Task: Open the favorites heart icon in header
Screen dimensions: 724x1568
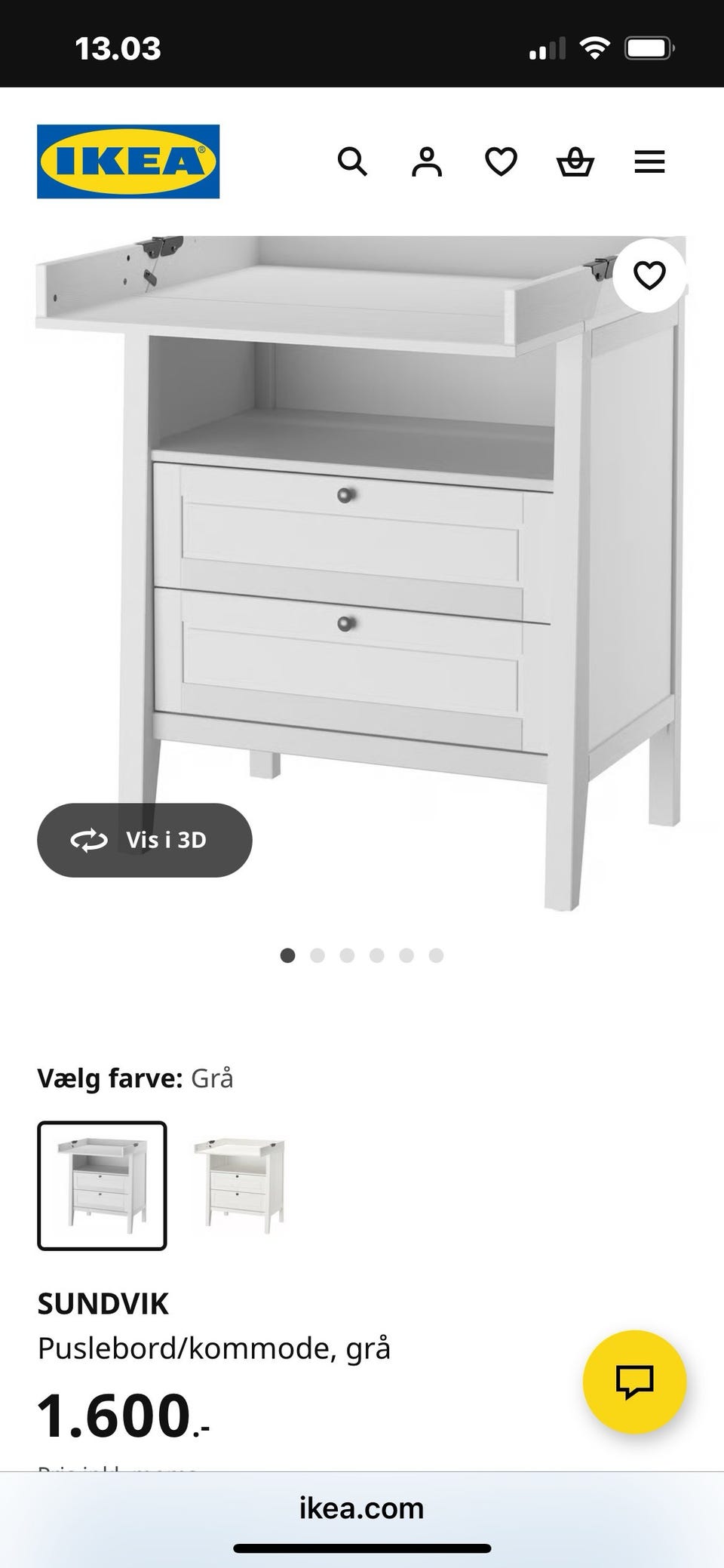Action: coord(501,161)
